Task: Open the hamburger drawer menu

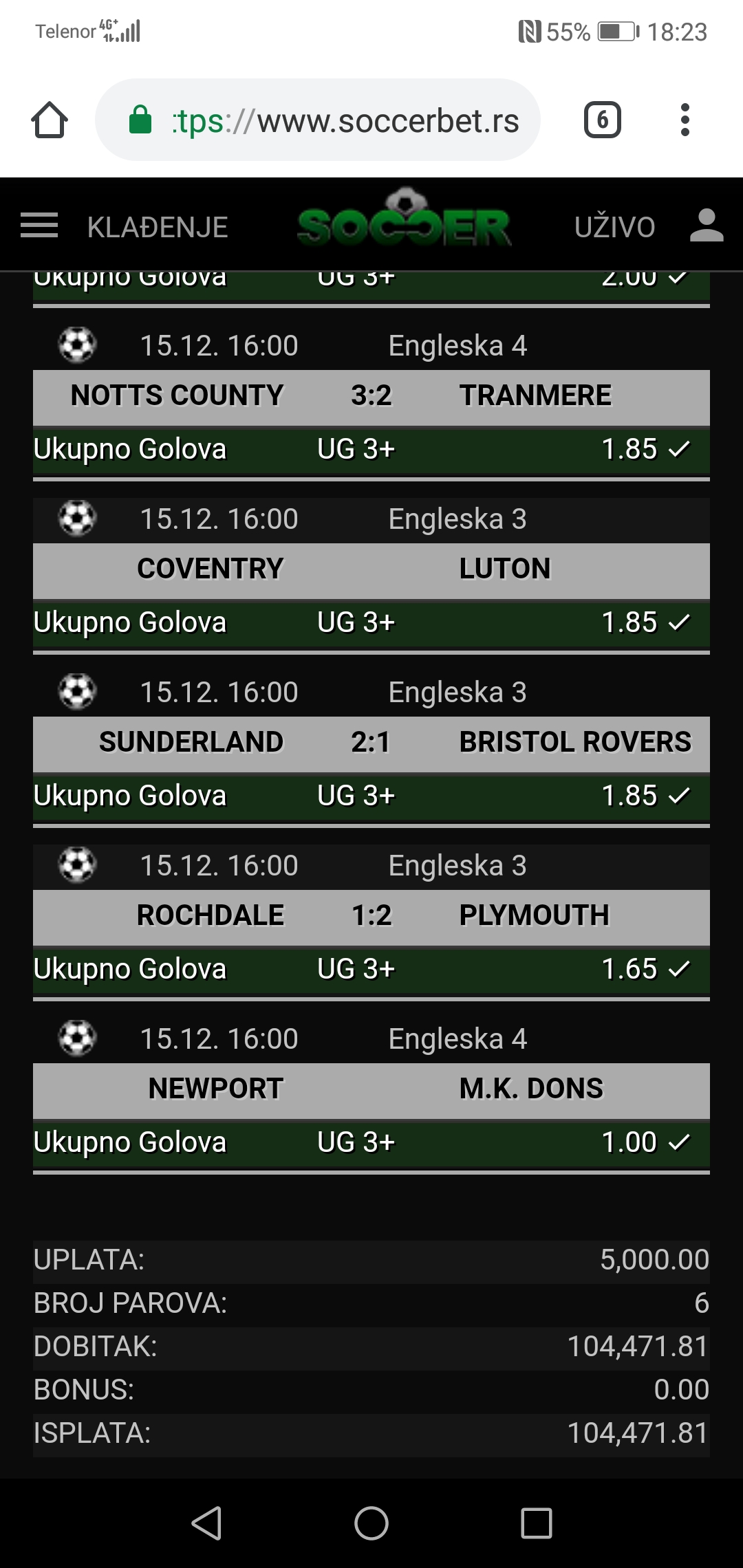Action: coord(39,226)
